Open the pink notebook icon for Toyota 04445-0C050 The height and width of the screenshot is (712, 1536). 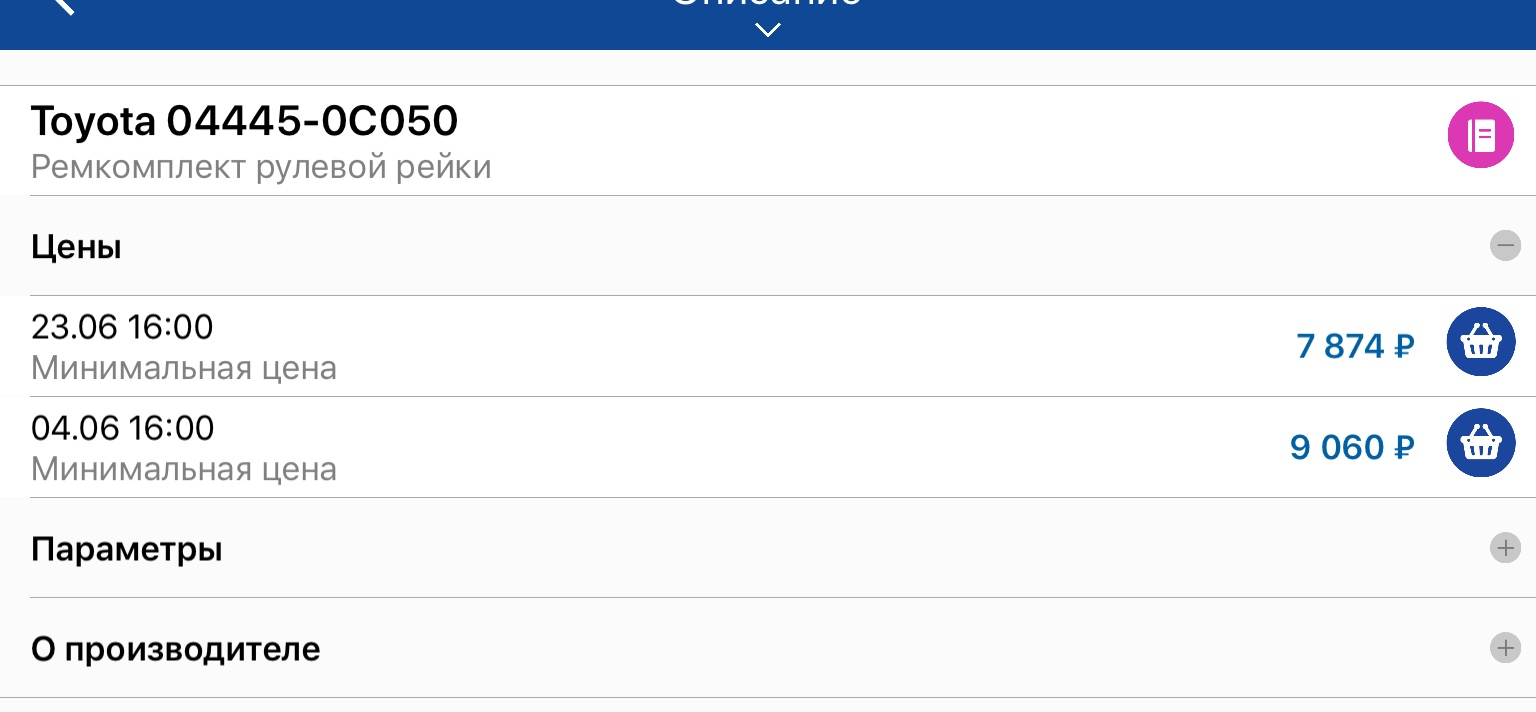click(1480, 135)
